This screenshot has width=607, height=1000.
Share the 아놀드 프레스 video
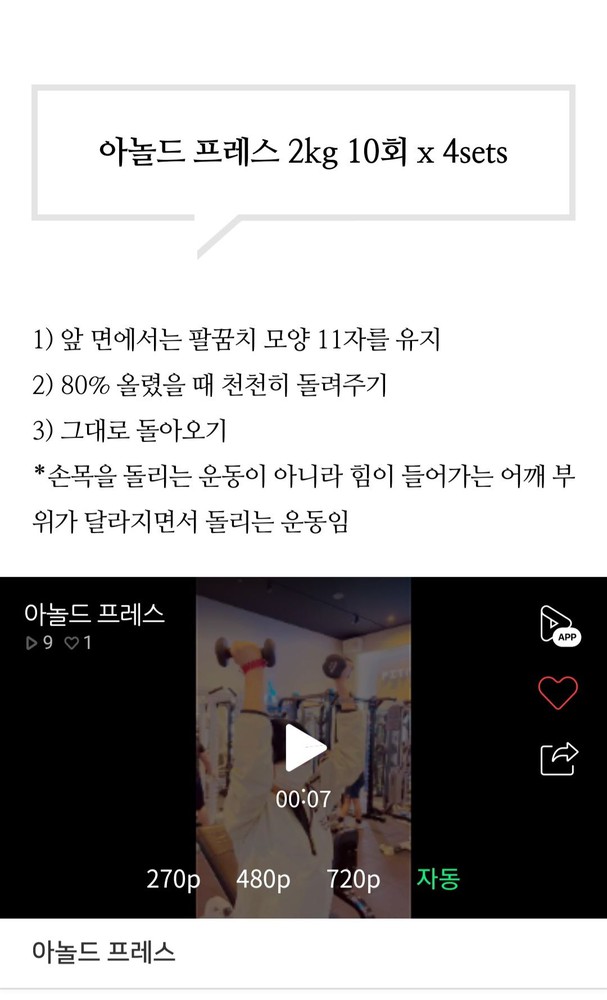(559, 757)
